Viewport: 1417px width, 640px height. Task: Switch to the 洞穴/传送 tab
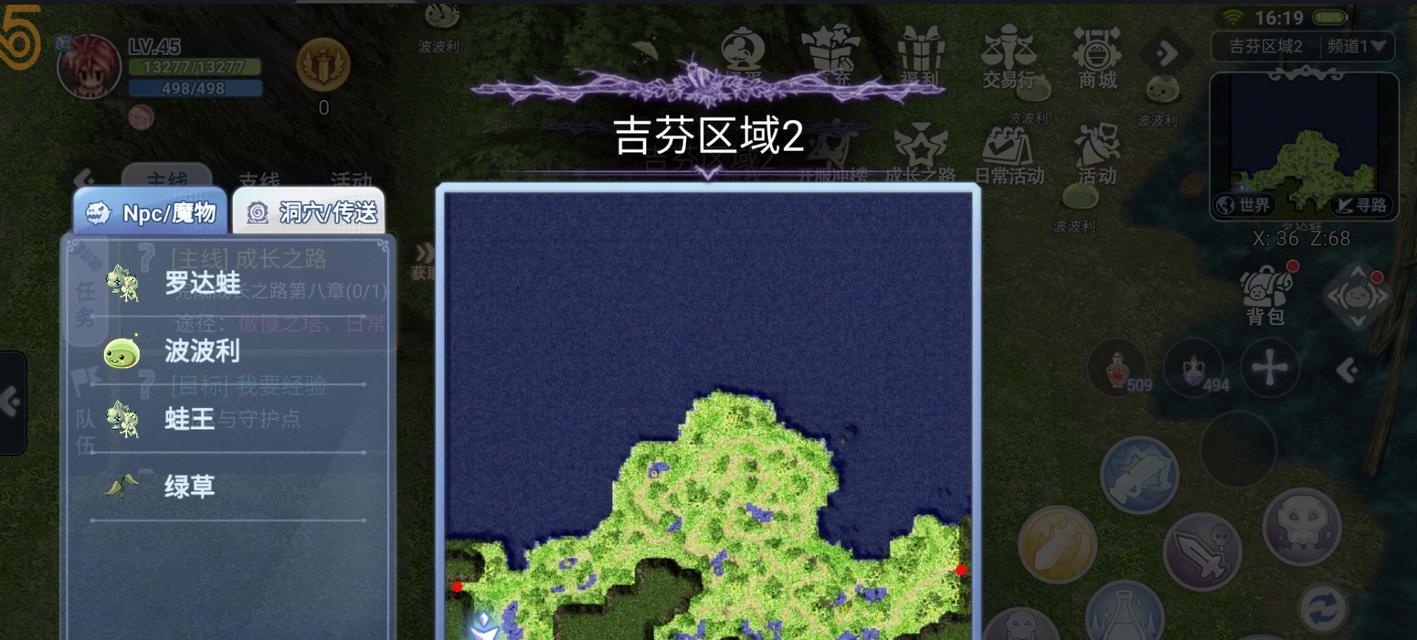click(309, 212)
